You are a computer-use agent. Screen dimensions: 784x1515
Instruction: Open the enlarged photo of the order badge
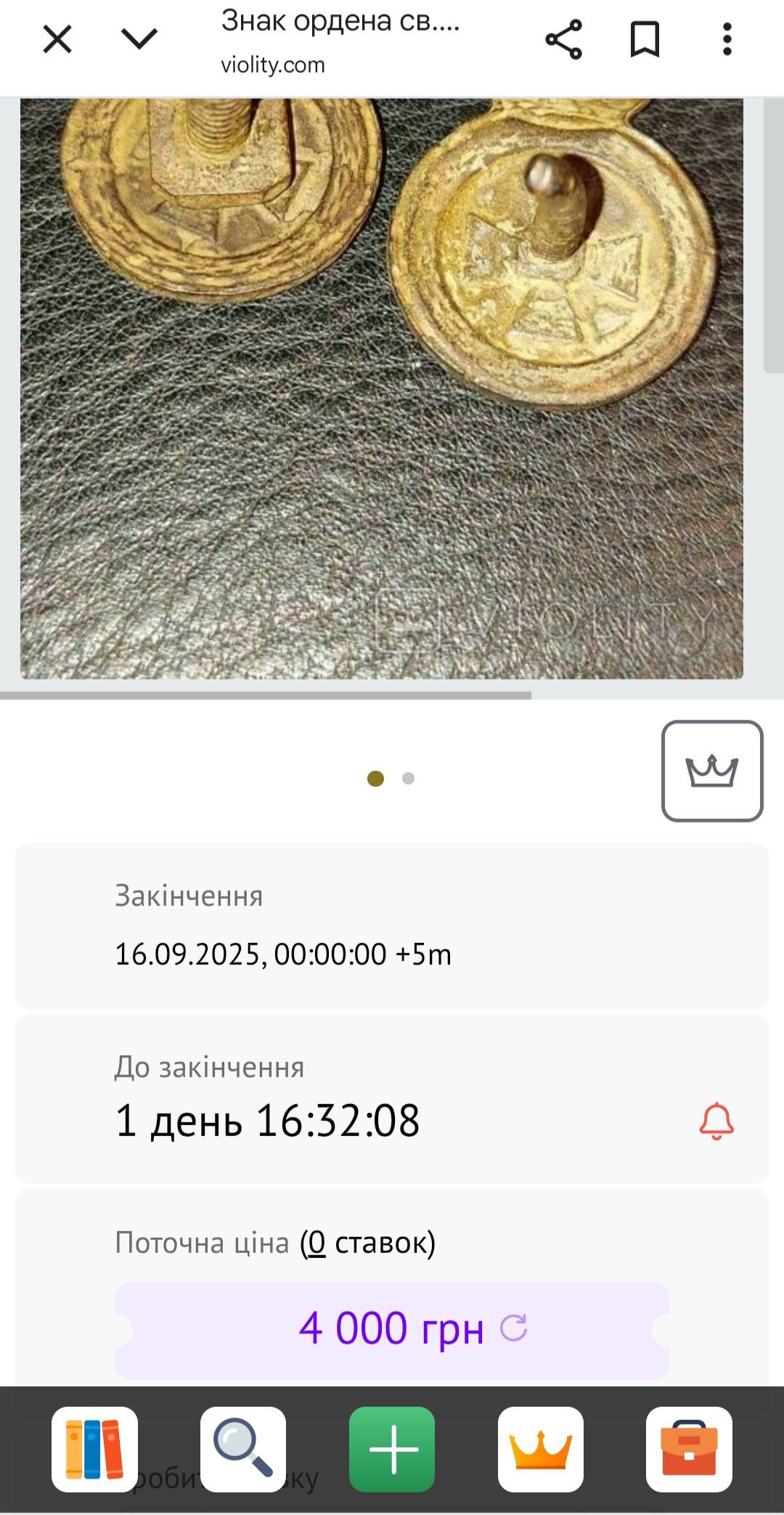click(382, 388)
